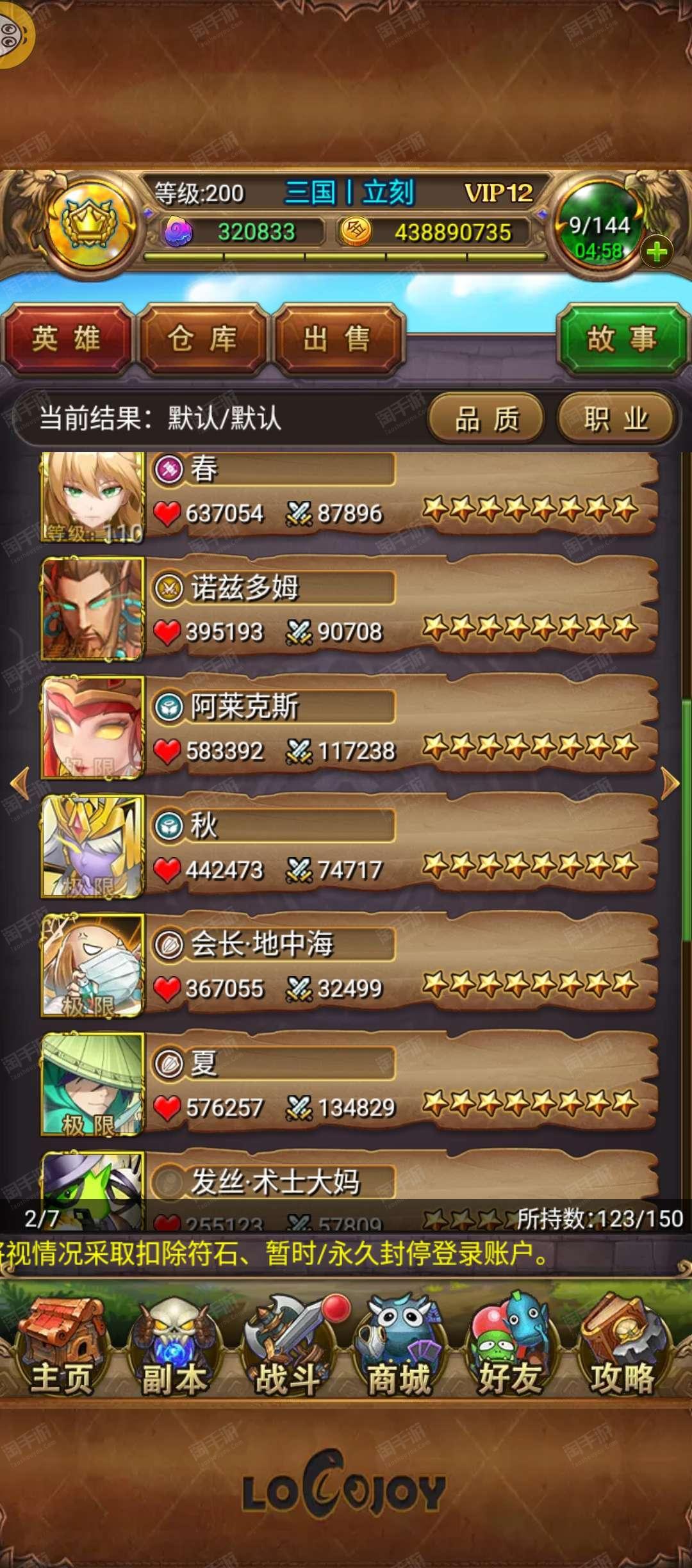Image resolution: width=692 pixels, height=1568 pixels.
Task: Go to previous page with left arrow
Action: (21, 783)
